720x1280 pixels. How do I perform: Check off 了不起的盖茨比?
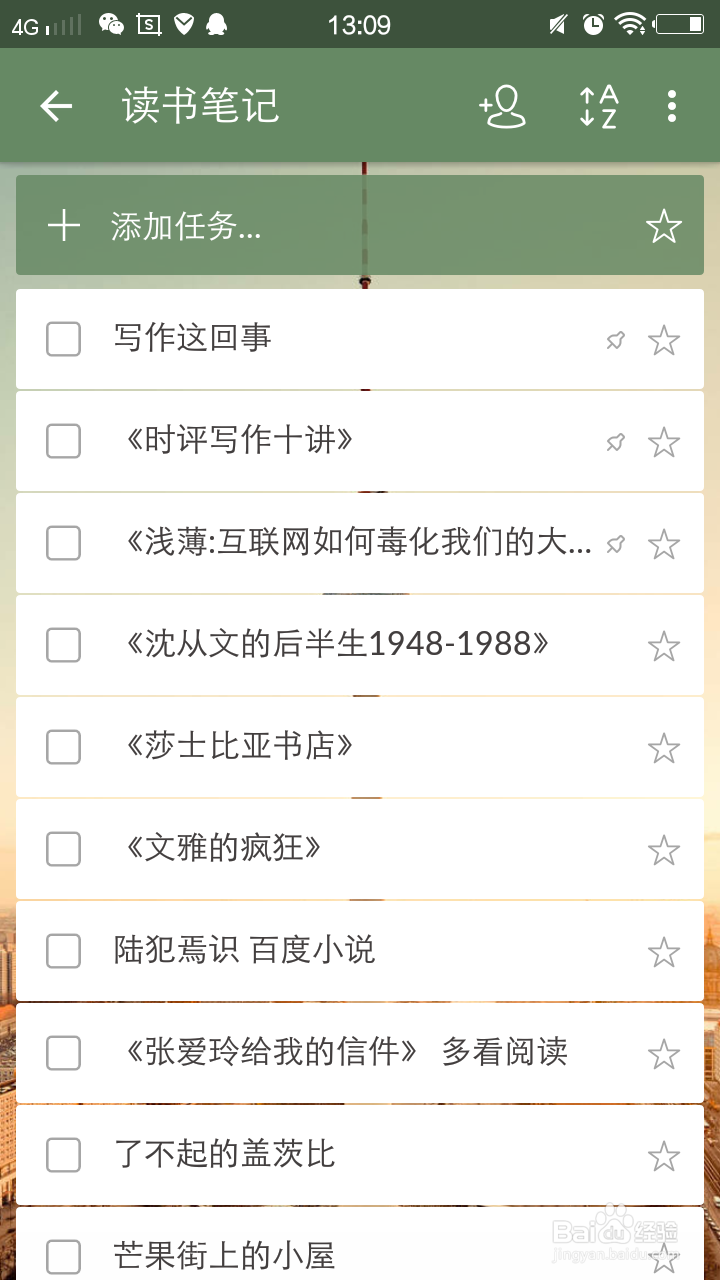click(63, 1155)
